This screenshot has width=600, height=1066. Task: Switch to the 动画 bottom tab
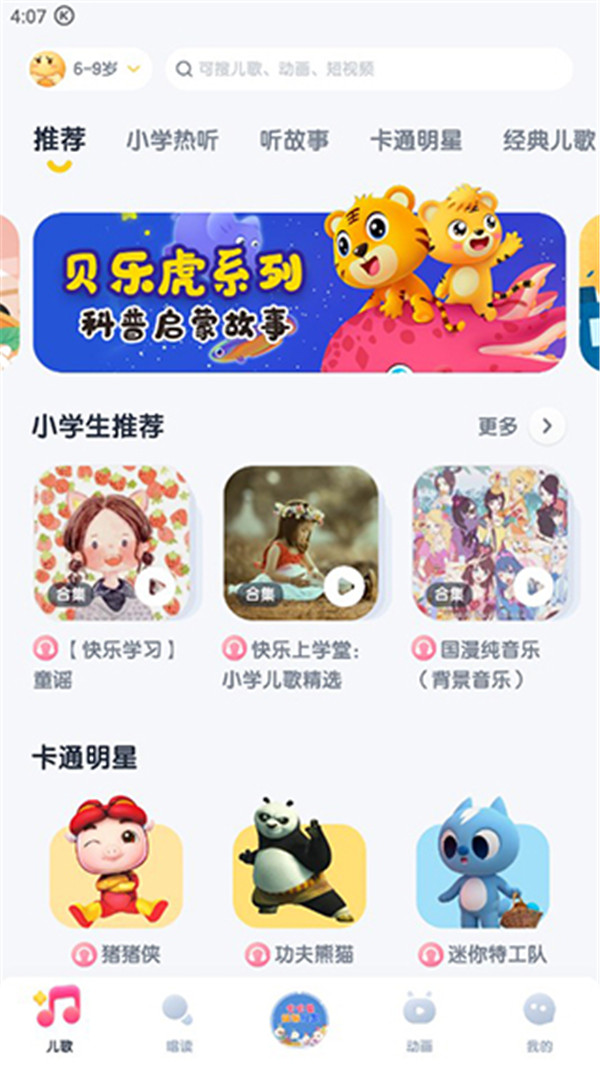(x=419, y=1018)
